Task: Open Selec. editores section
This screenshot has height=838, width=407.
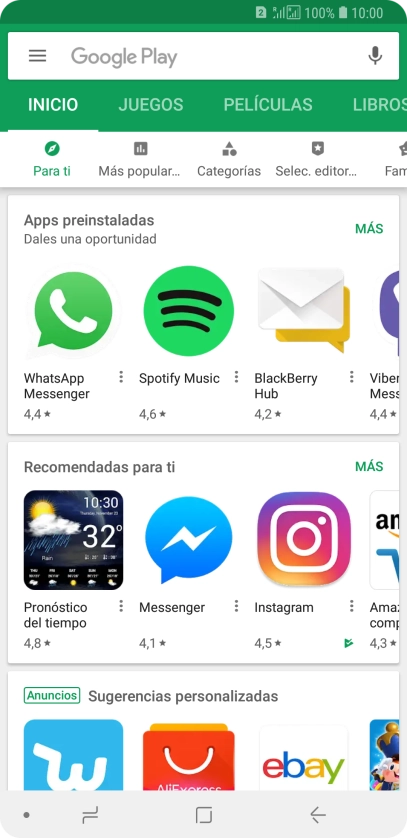Action: tap(317, 159)
